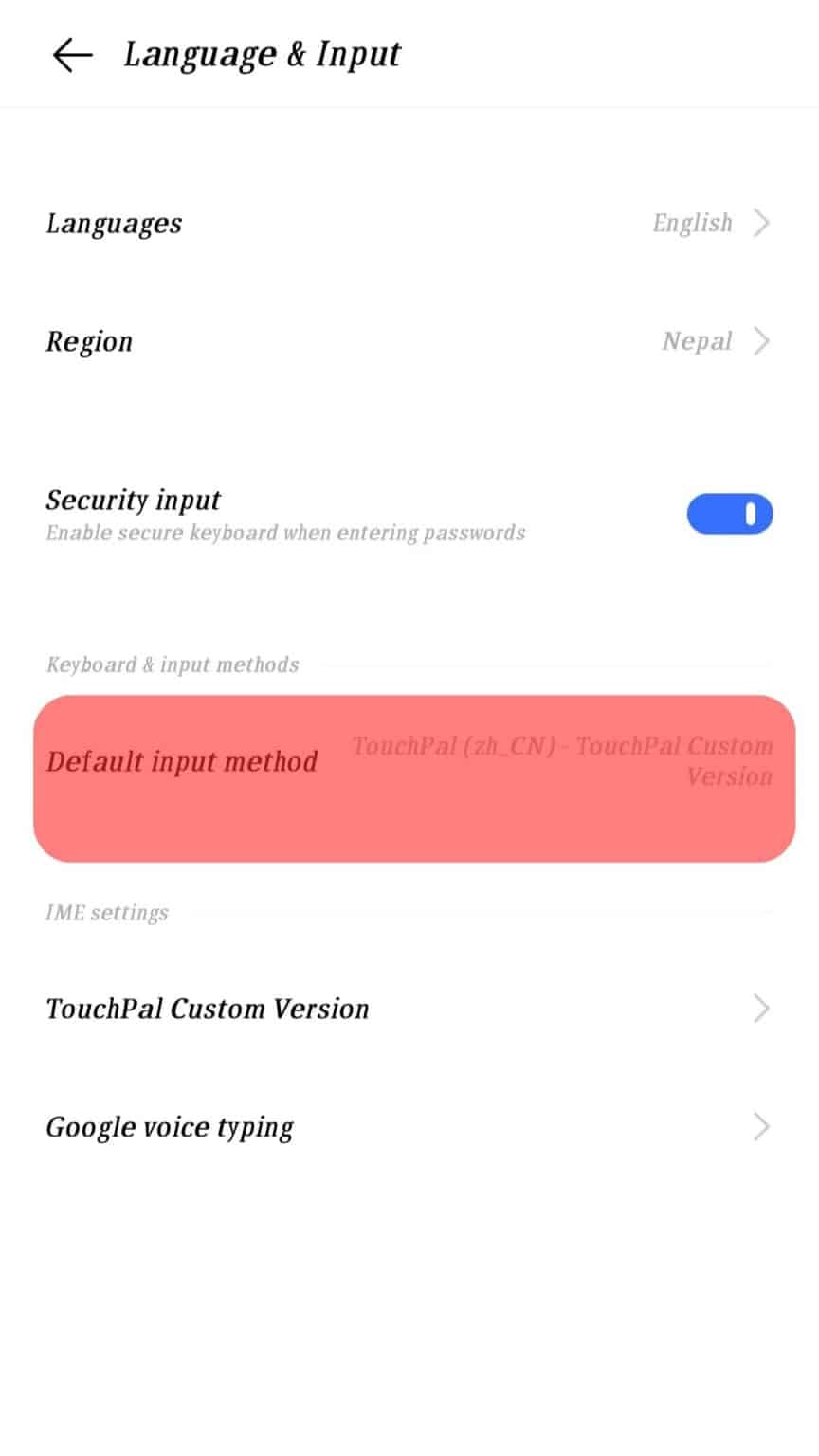
Task: Open Google voice typing settings
Action: point(409,1127)
